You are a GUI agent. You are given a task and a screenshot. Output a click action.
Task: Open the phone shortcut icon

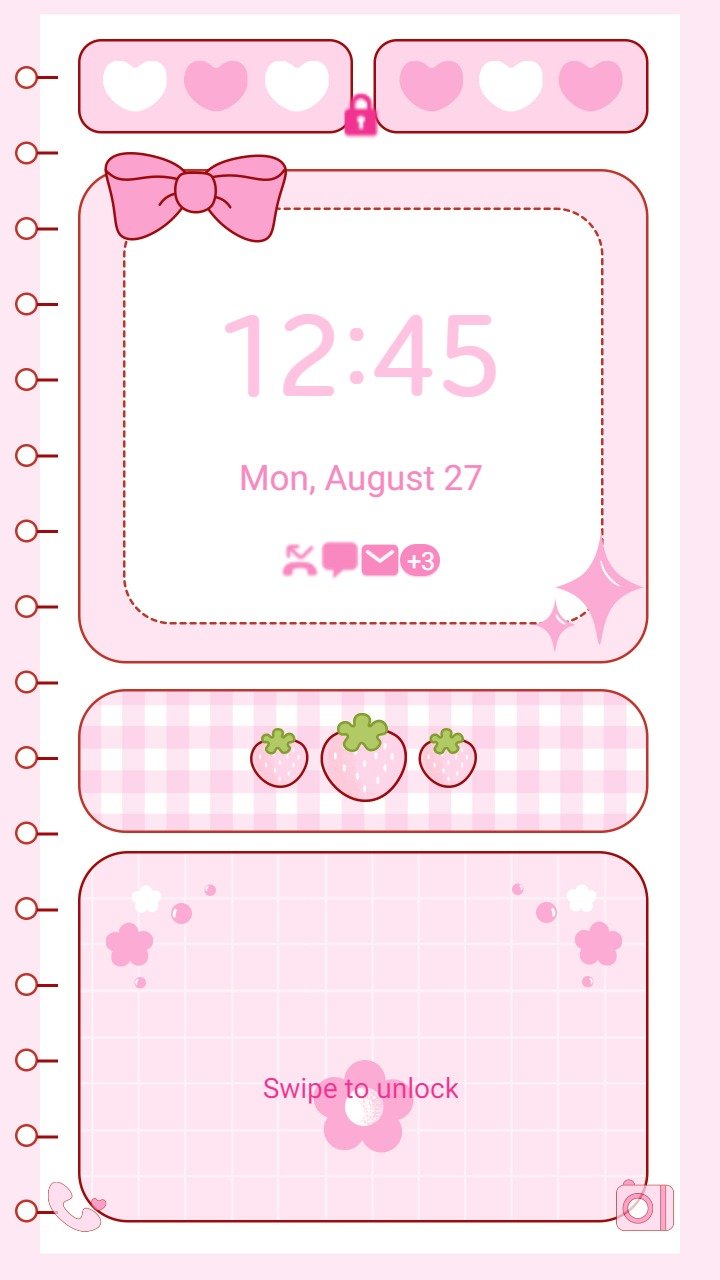pyautogui.click(x=76, y=1206)
